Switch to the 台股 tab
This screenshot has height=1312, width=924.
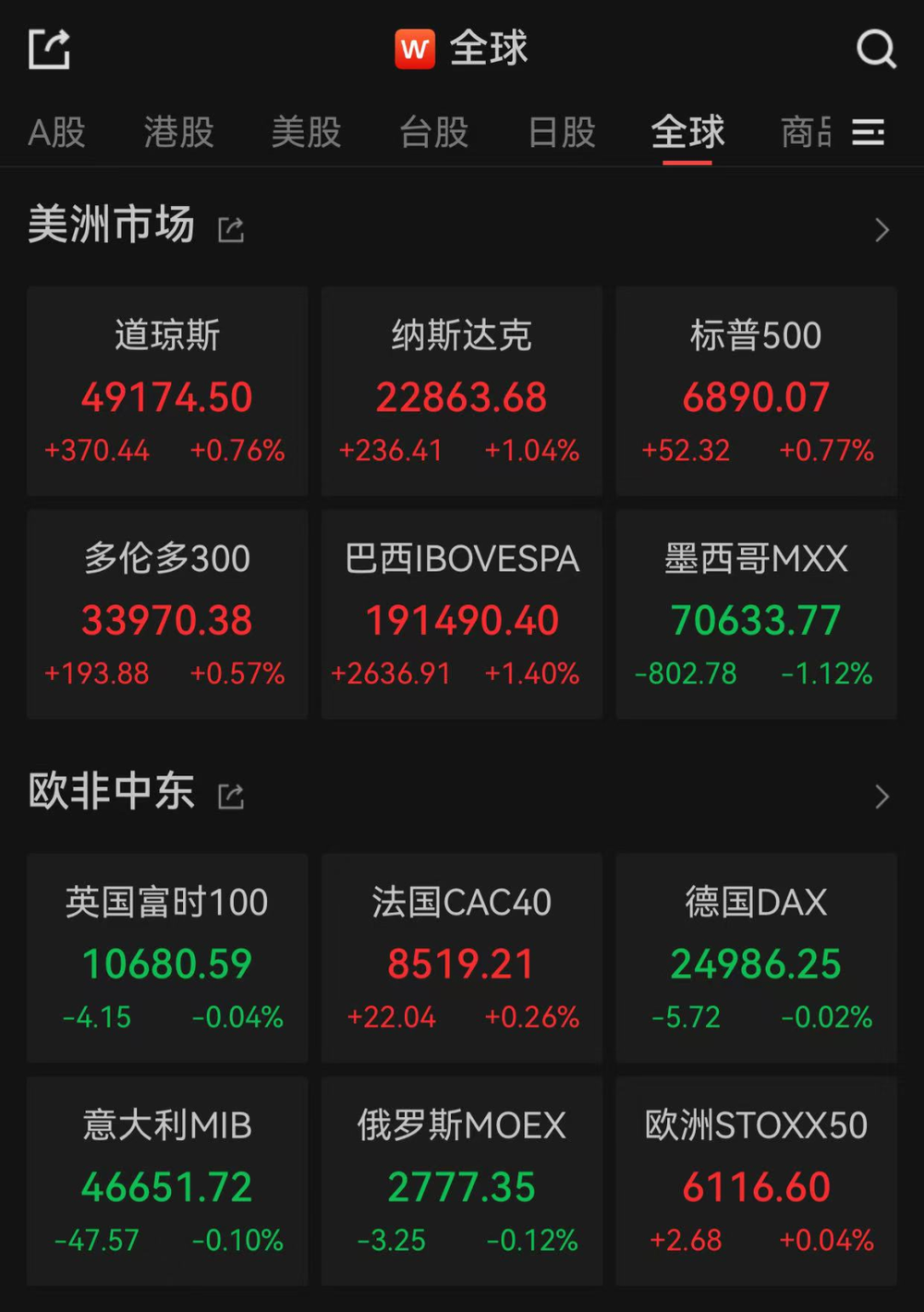[433, 133]
